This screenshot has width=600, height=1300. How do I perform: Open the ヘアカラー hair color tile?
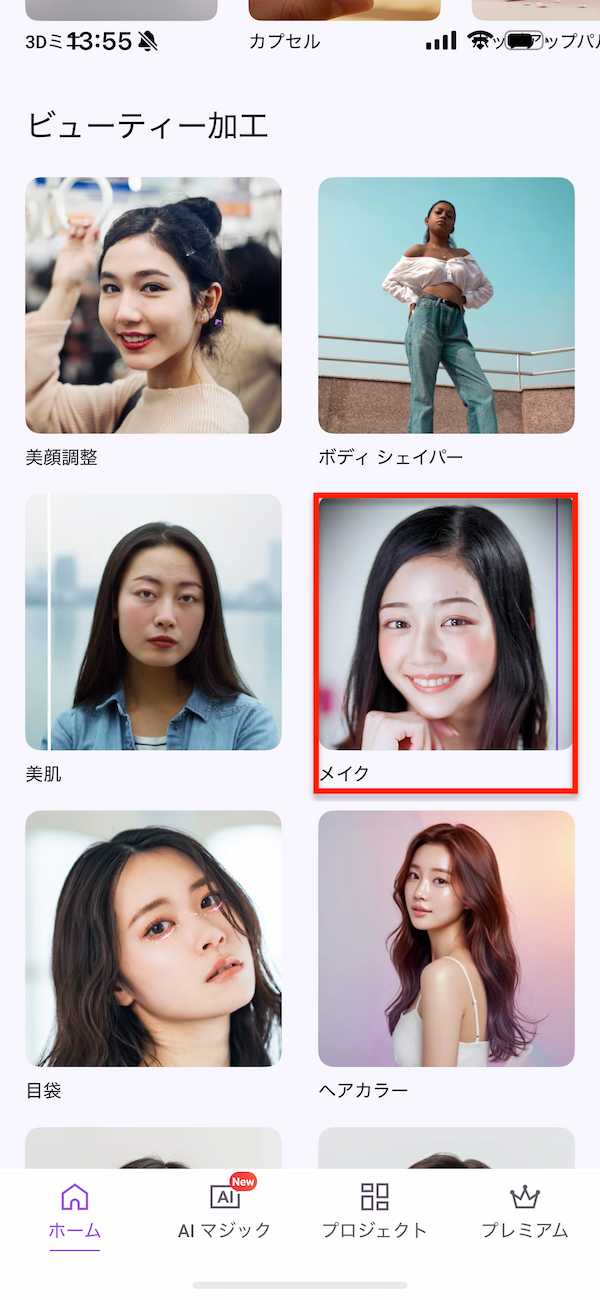tap(446, 938)
